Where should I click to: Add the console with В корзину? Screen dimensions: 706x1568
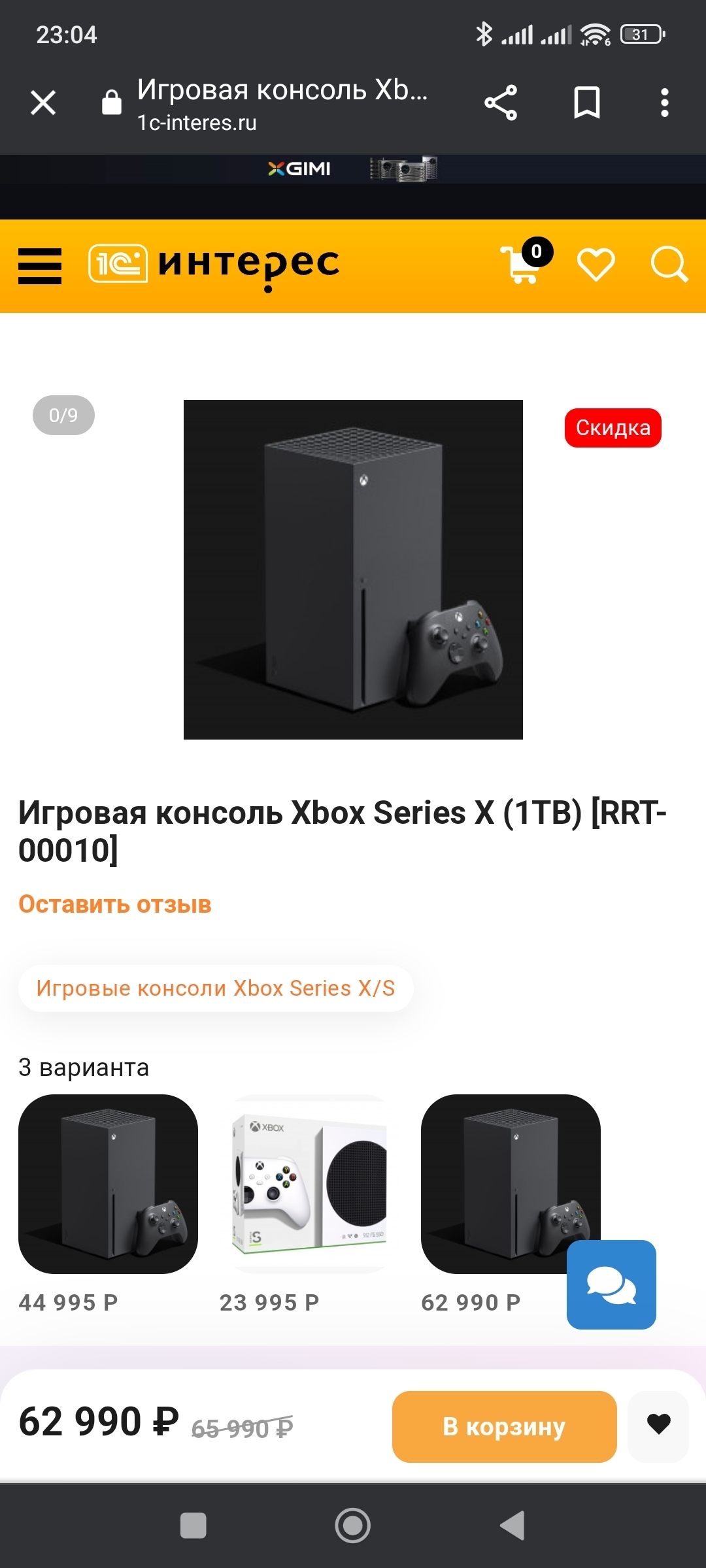pos(504,1426)
